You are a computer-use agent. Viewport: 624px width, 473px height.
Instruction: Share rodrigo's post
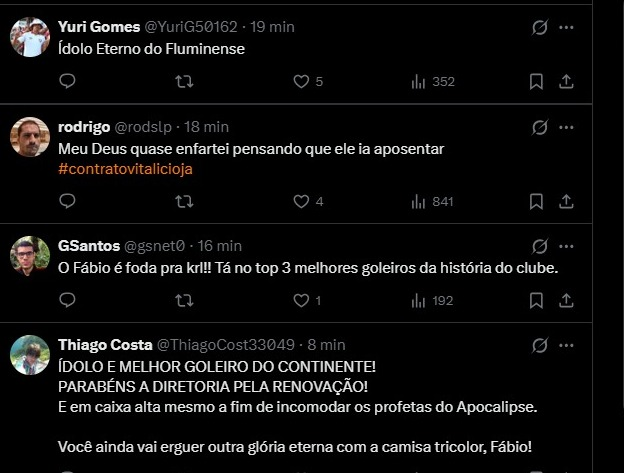[x=565, y=201]
